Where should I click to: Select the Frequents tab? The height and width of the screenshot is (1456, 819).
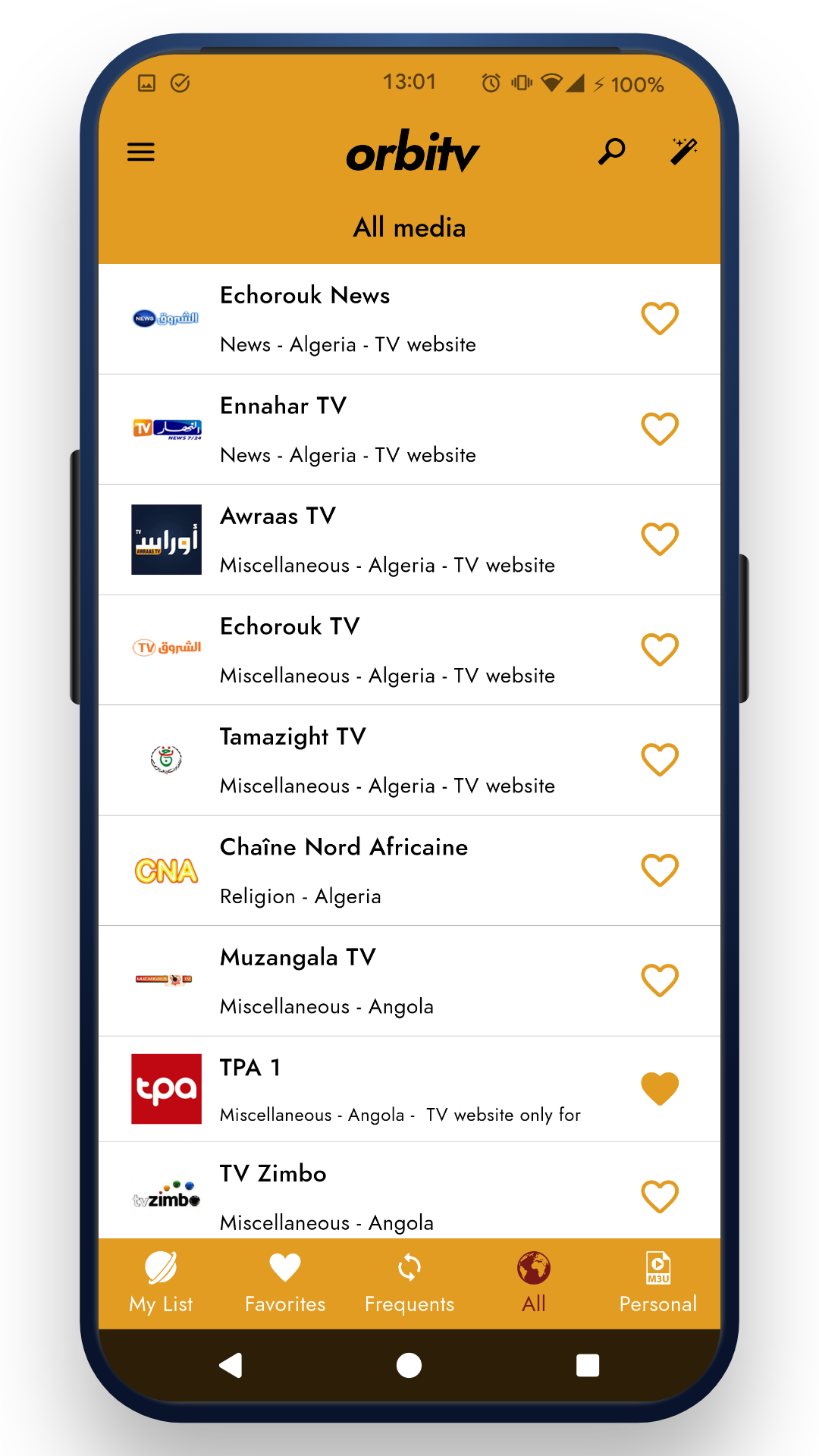coord(409,1283)
